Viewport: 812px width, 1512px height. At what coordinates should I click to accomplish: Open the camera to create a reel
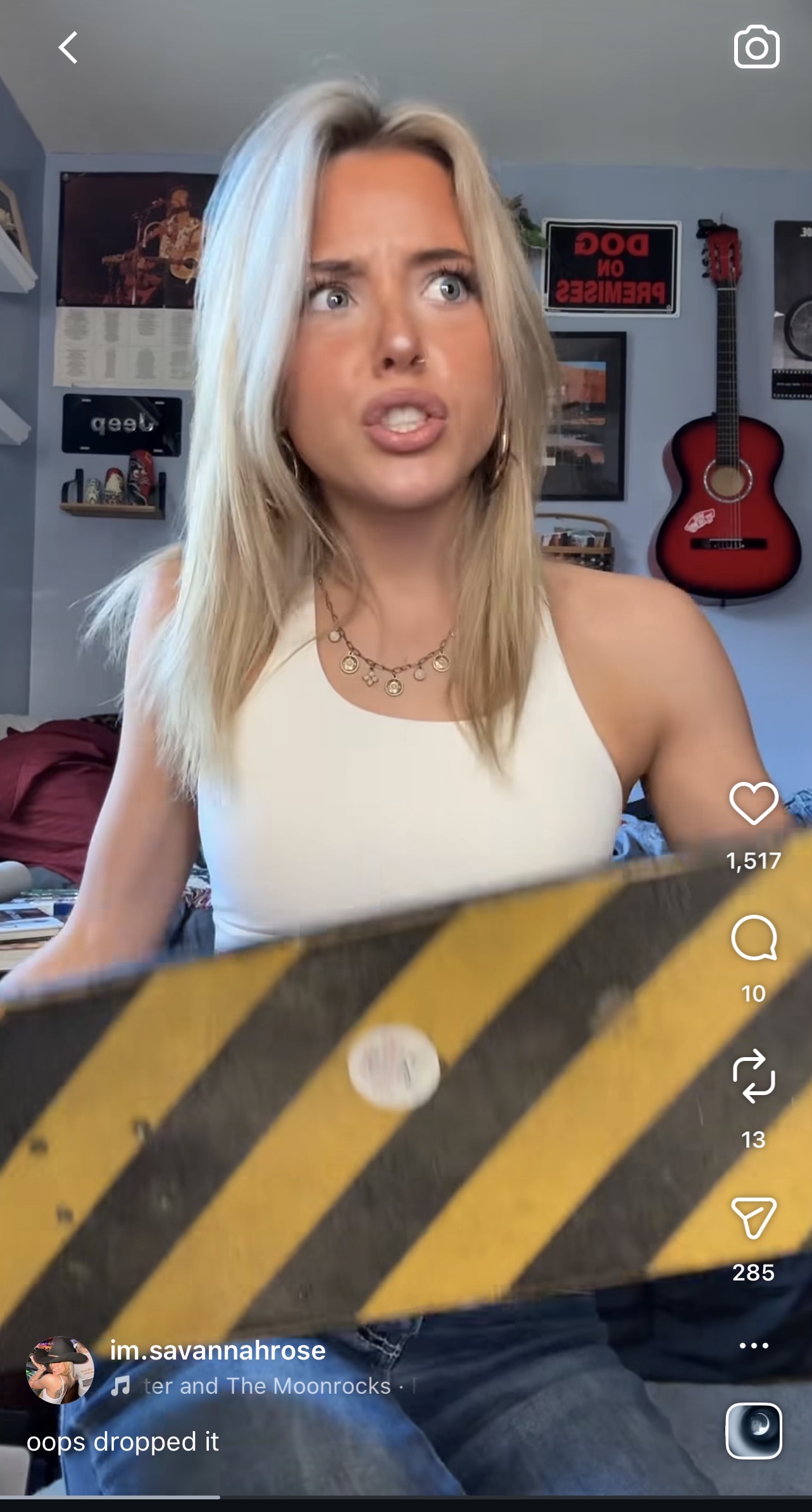click(x=756, y=47)
